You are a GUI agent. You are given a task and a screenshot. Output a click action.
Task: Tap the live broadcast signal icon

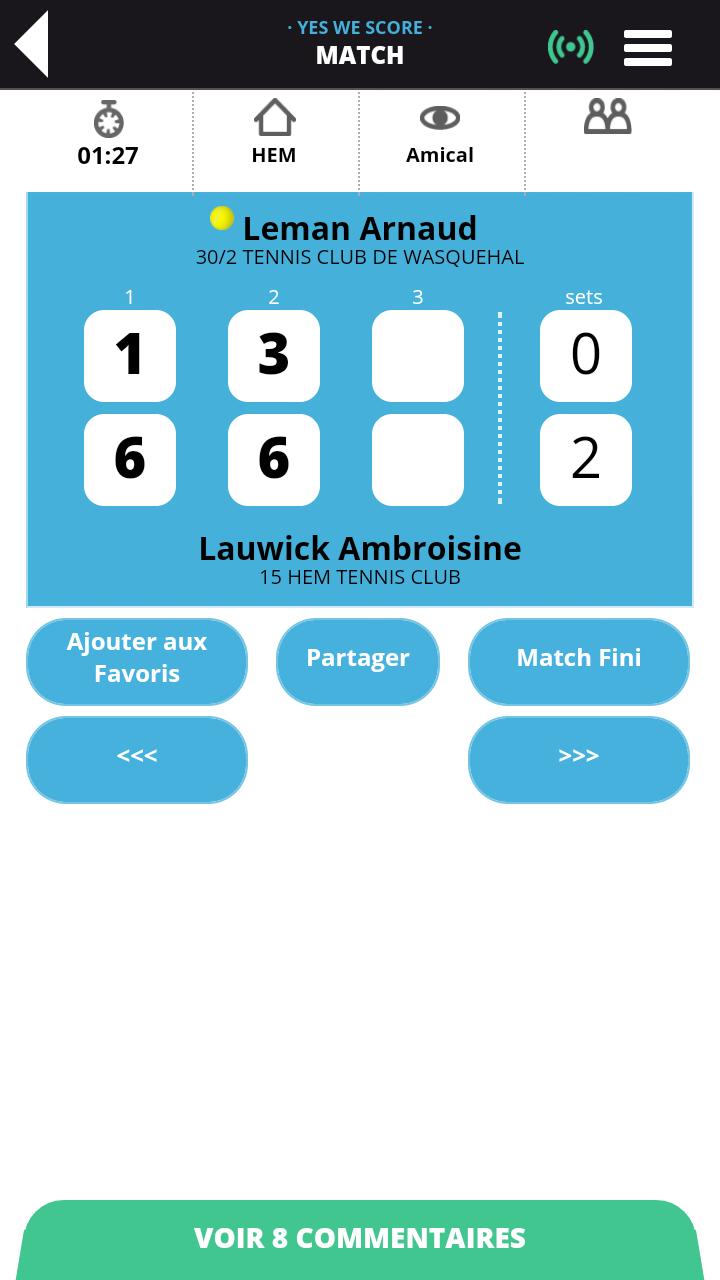570,47
